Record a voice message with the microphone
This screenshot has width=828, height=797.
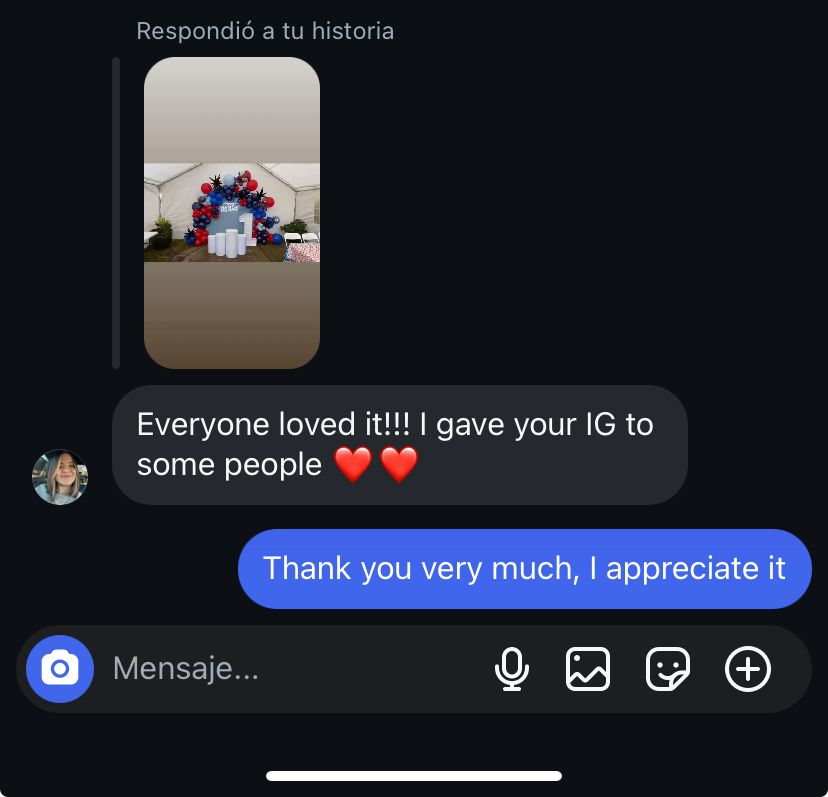(x=511, y=668)
